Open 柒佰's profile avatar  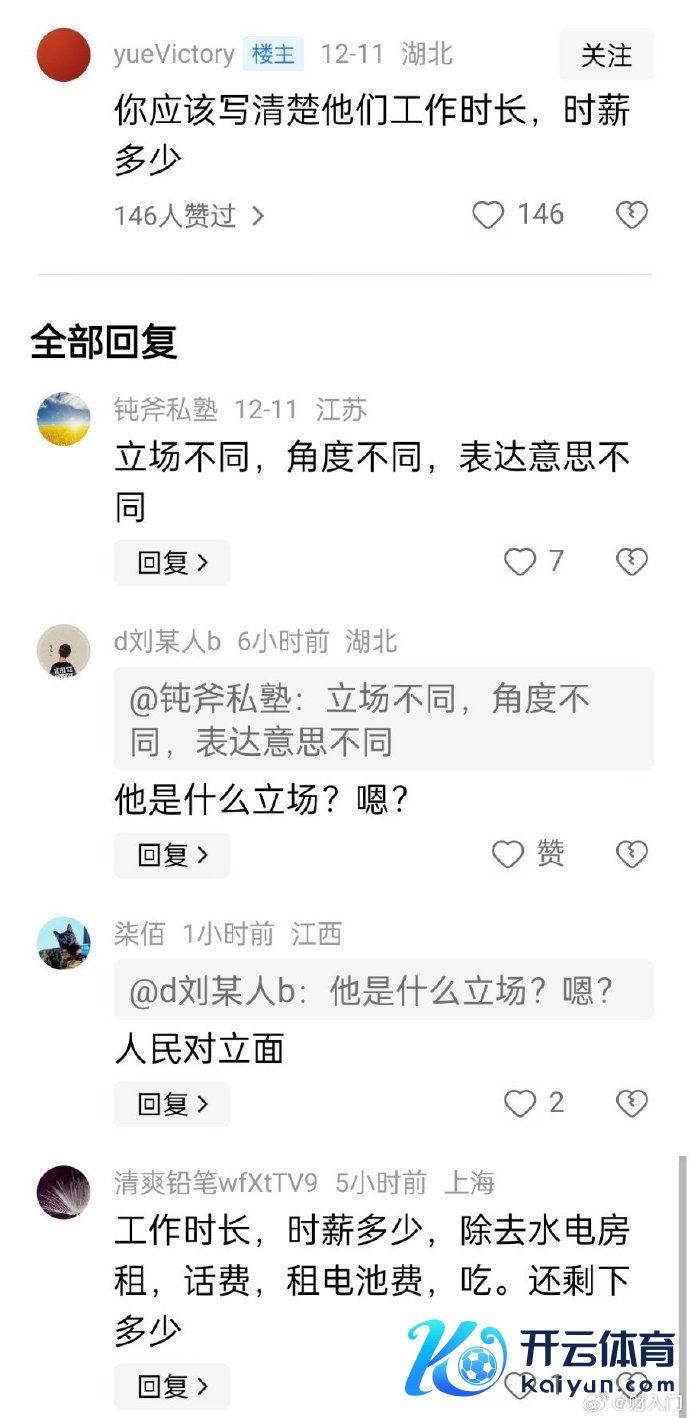pos(63,942)
